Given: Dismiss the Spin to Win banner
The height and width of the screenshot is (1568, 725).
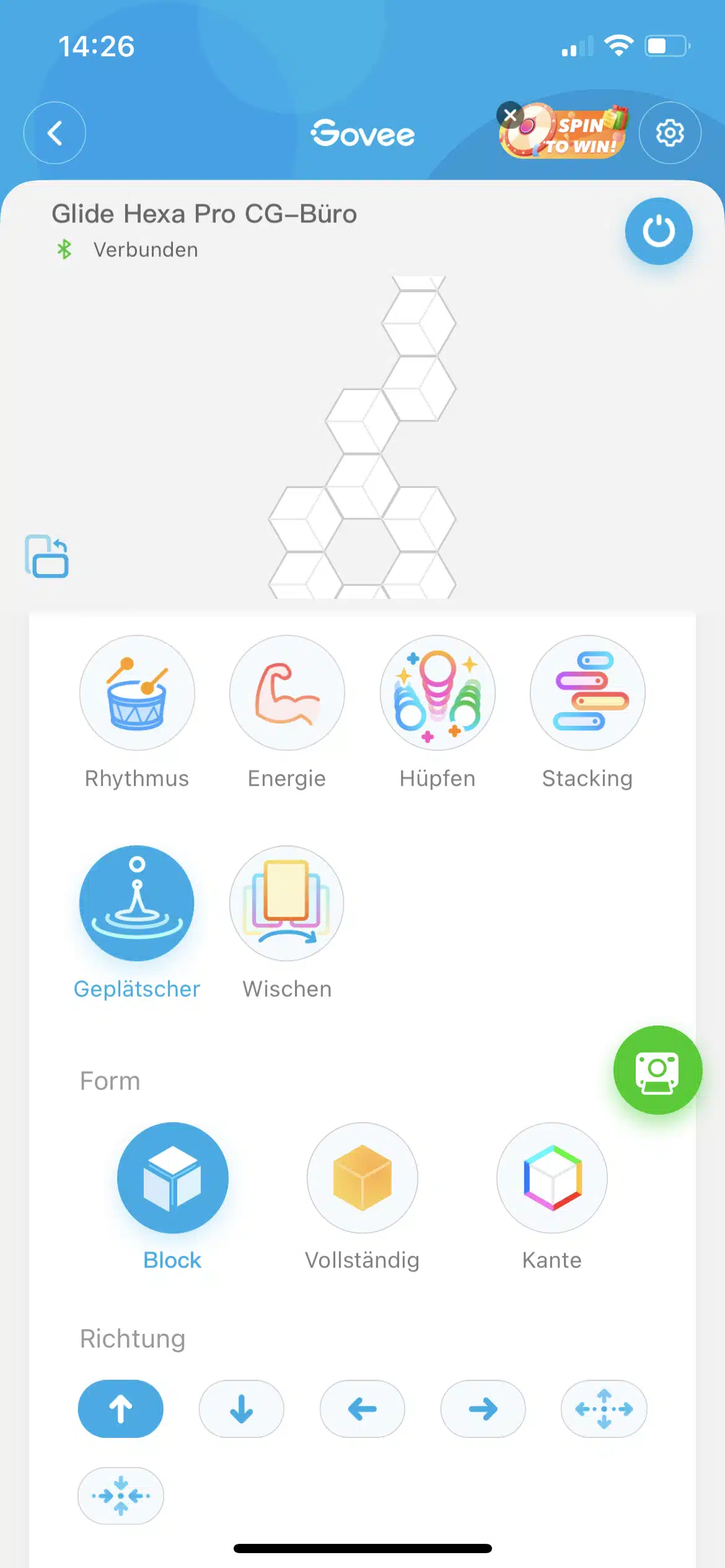Looking at the screenshot, I should tap(510, 115).
